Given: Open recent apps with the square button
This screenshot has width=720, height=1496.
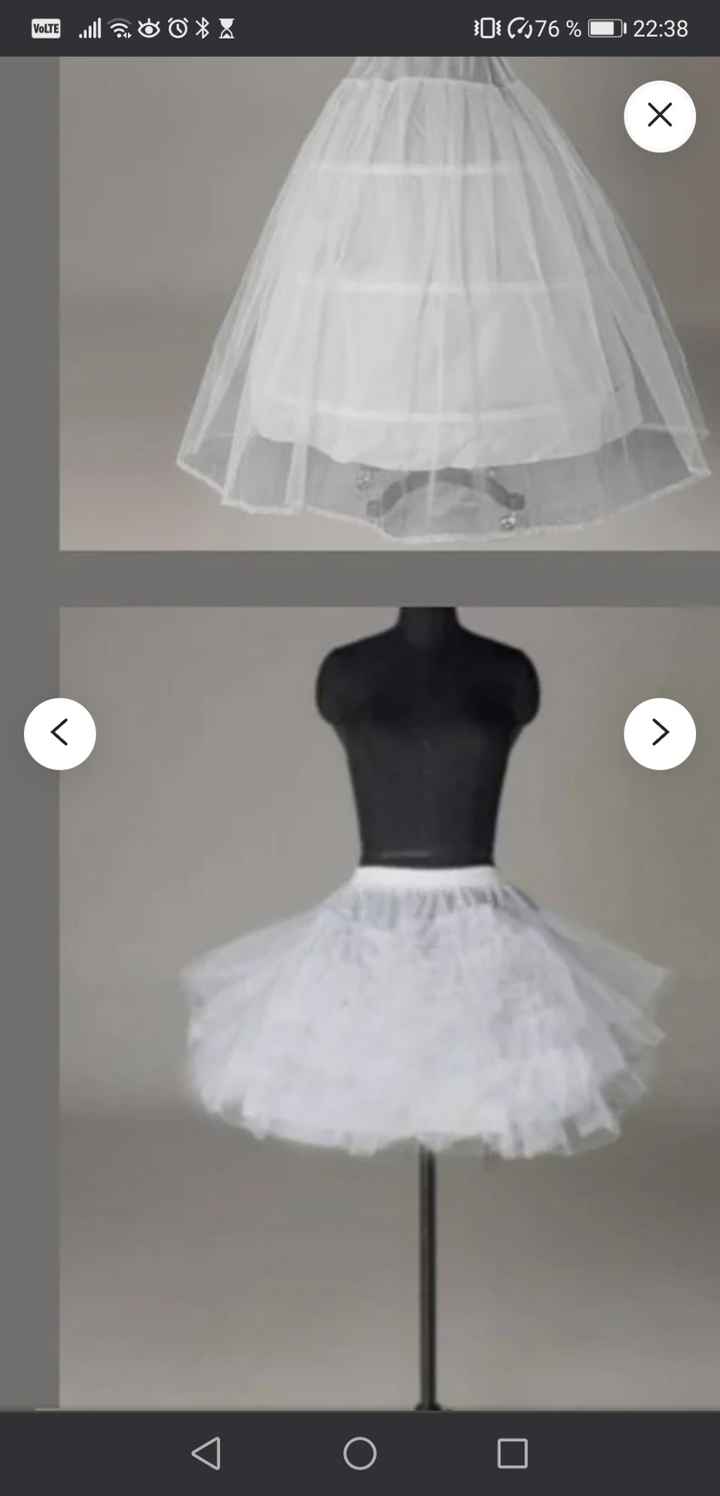Looking at the screenshot, I should click(x=513, y=1453).
